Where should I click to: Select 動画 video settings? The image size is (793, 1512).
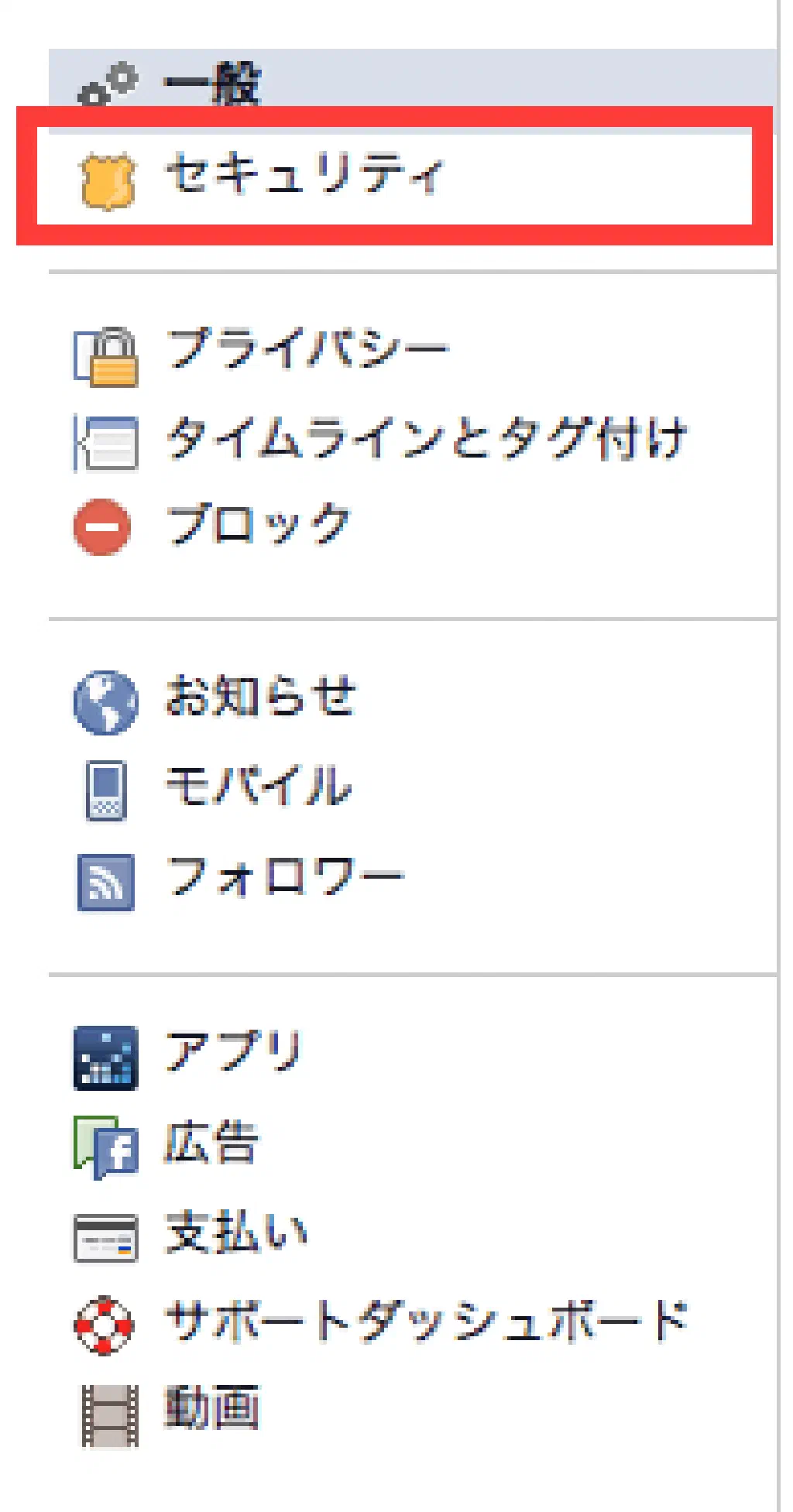[211, 1409]
